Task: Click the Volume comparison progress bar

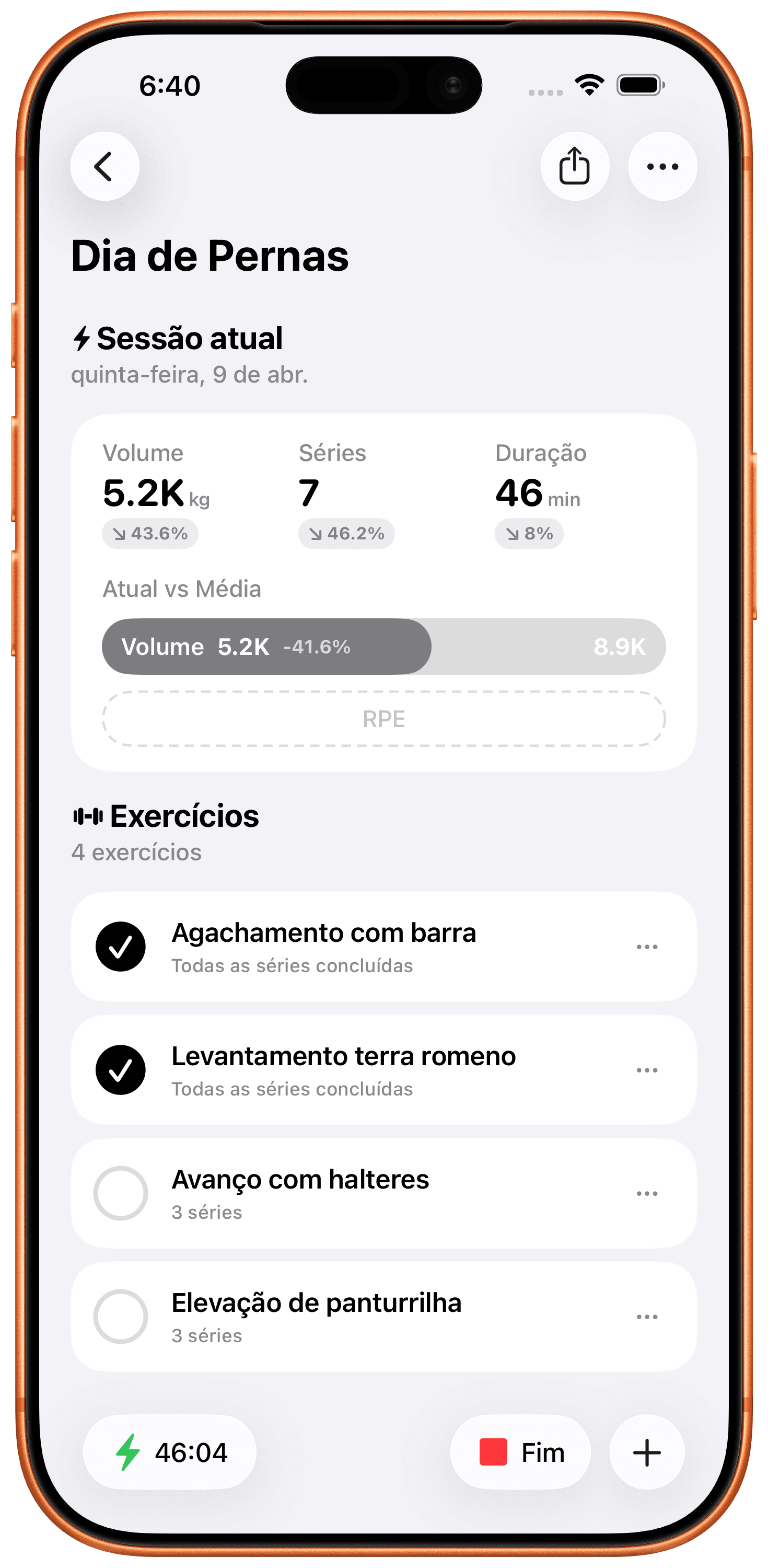Action: point(384,647)
